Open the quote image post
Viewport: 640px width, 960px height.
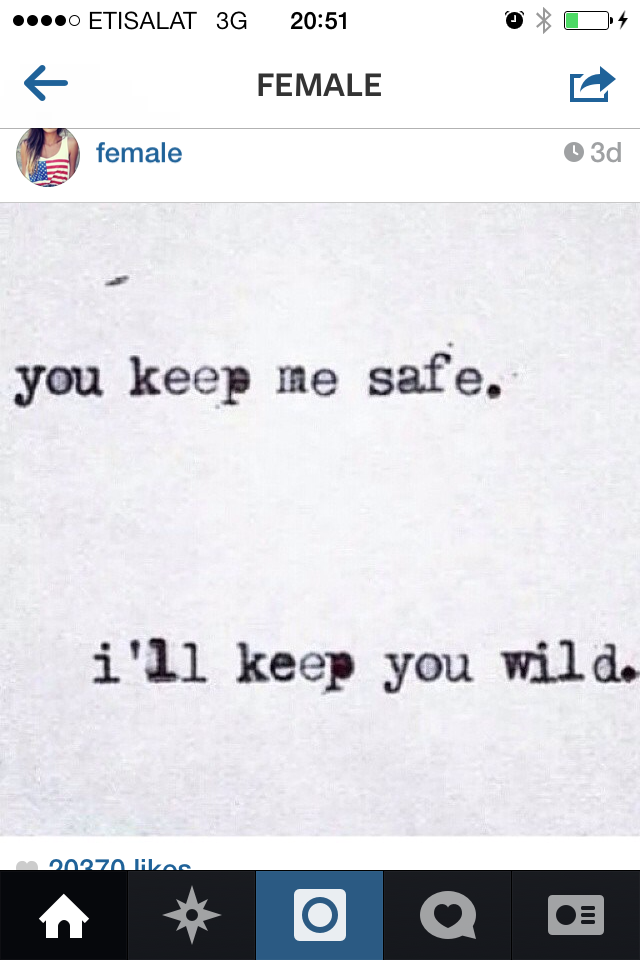[320, 520]
